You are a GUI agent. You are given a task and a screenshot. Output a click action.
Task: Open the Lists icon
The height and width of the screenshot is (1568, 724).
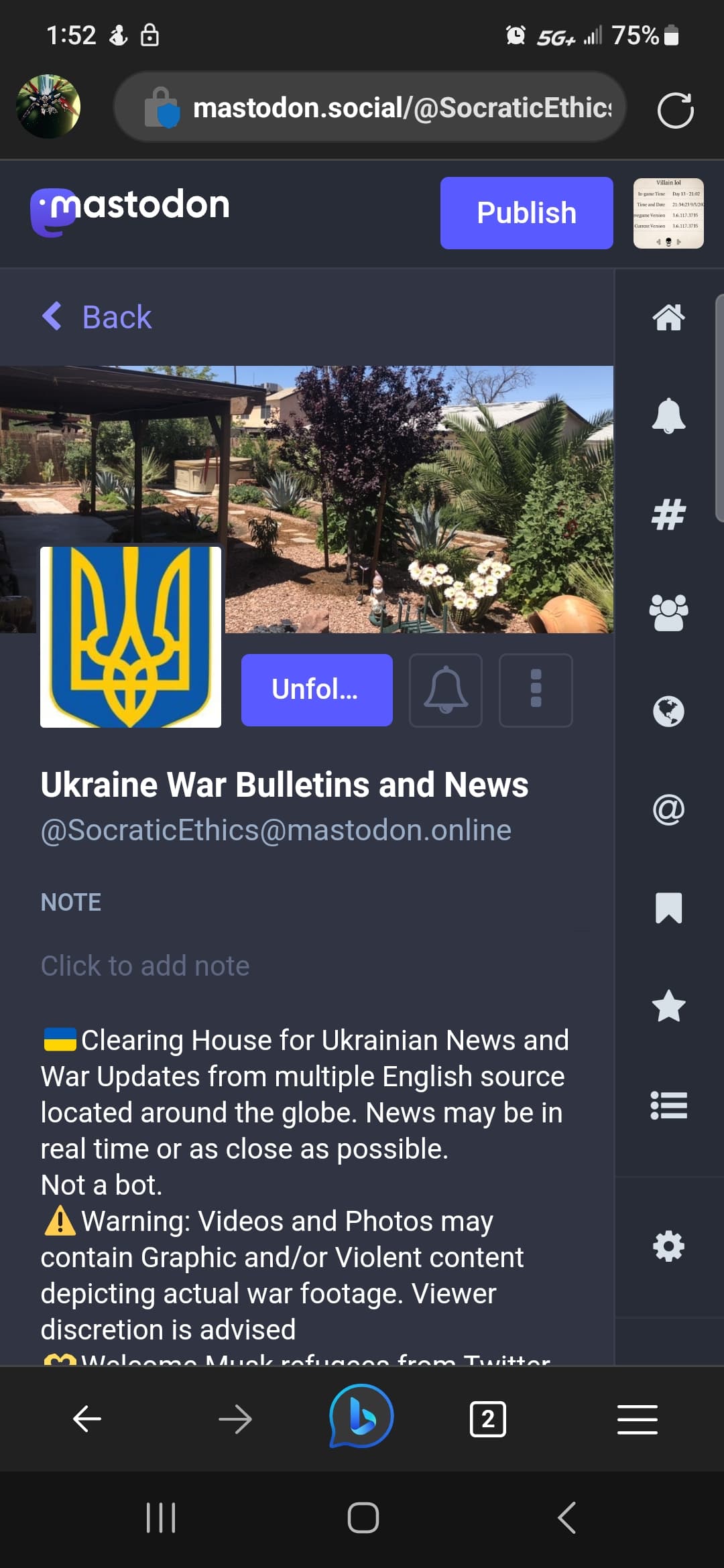tap(668, 1105)
